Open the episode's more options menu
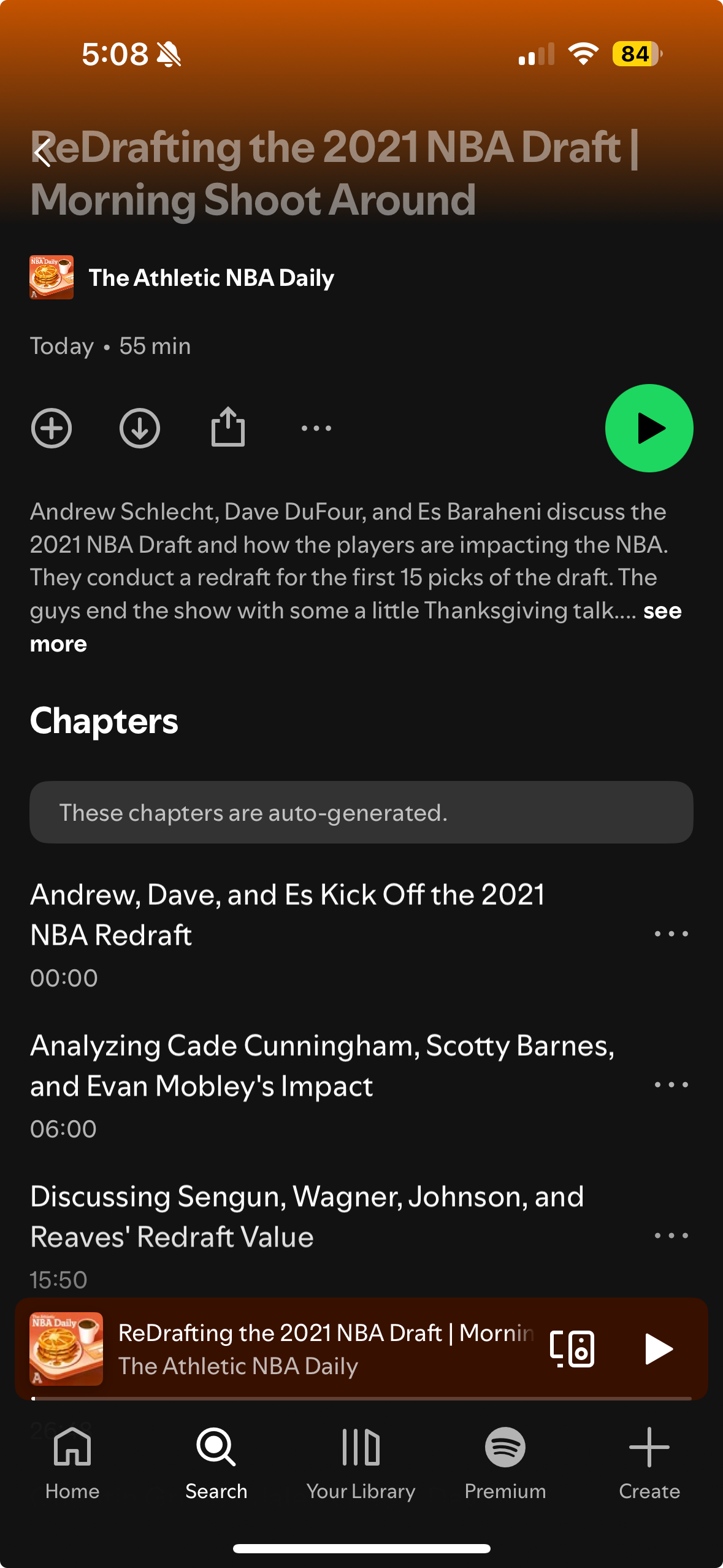The width and height of the screenshot is (723, 1568). coord(316,428)
